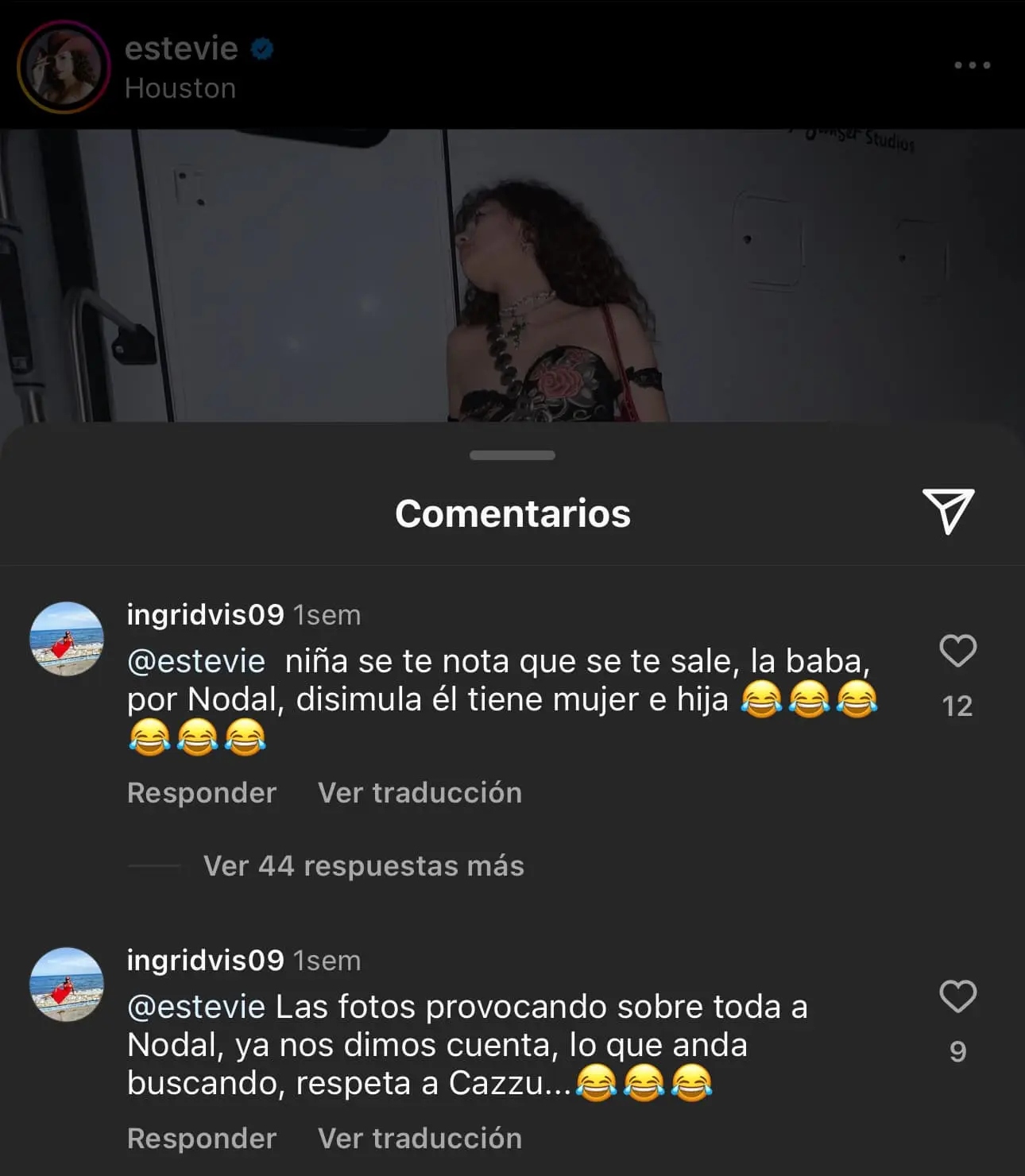See translation of 'la baba' comment

tap(420, 792)
